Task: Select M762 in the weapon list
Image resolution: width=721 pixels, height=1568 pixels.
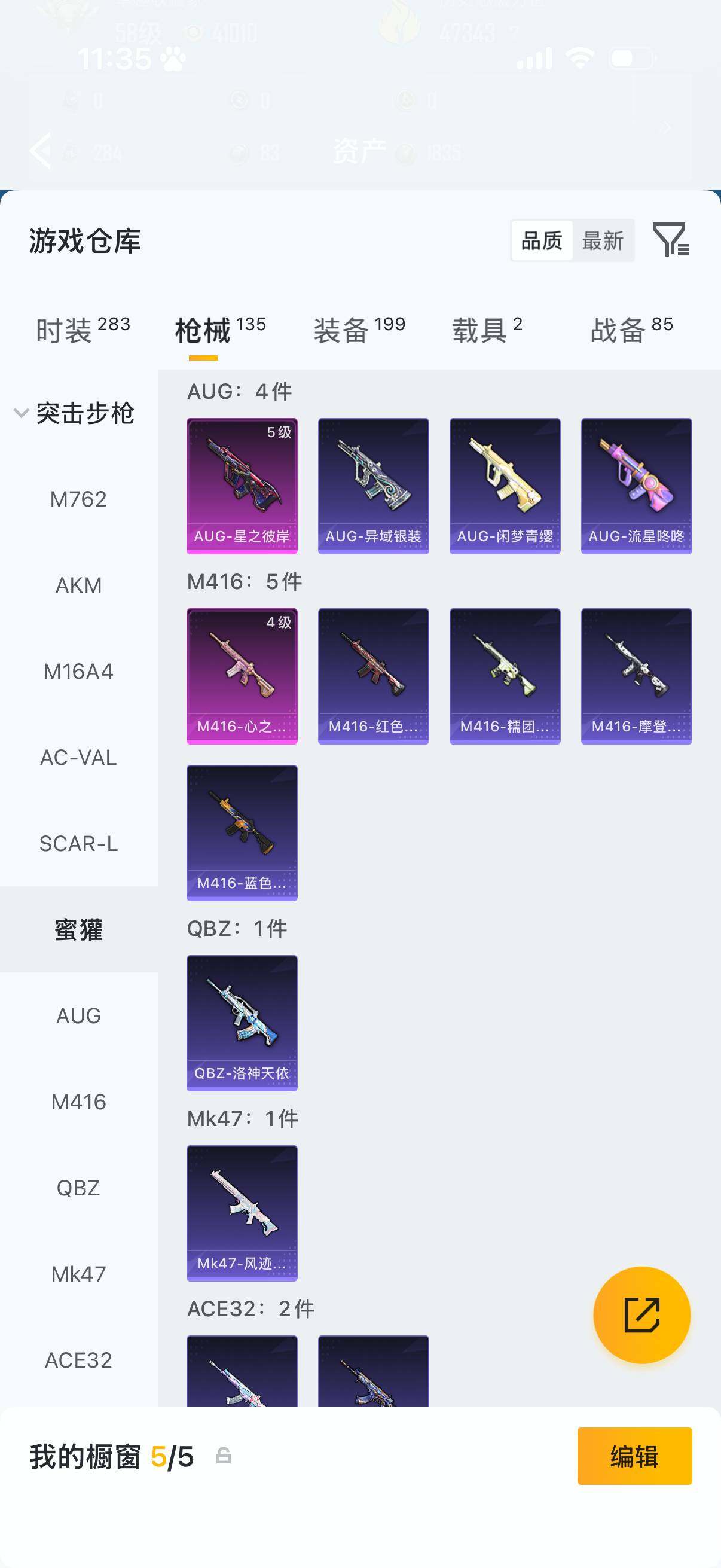Action: click(x=78, y=499)
